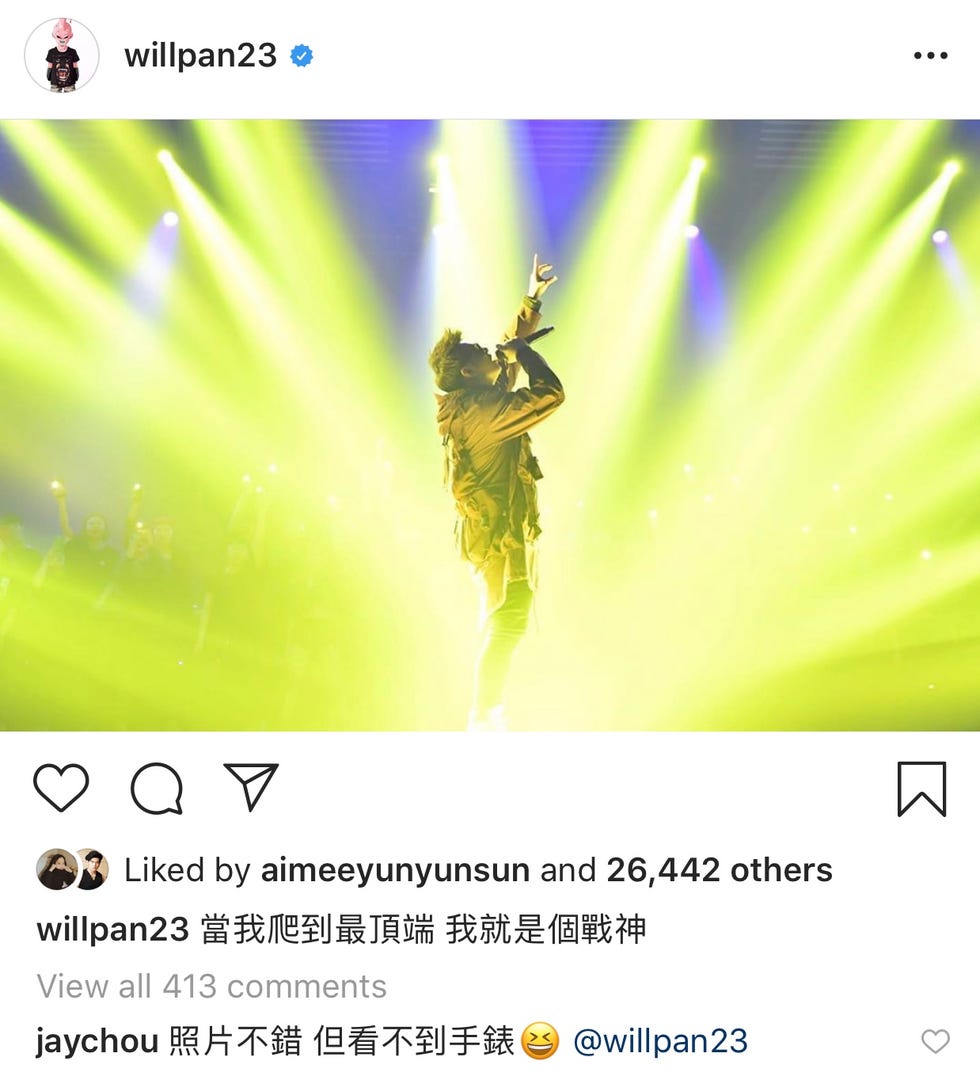980x1076 pixels.
Task: Tap the @willpan23 mention in comment
Action: pos(660,1041)
